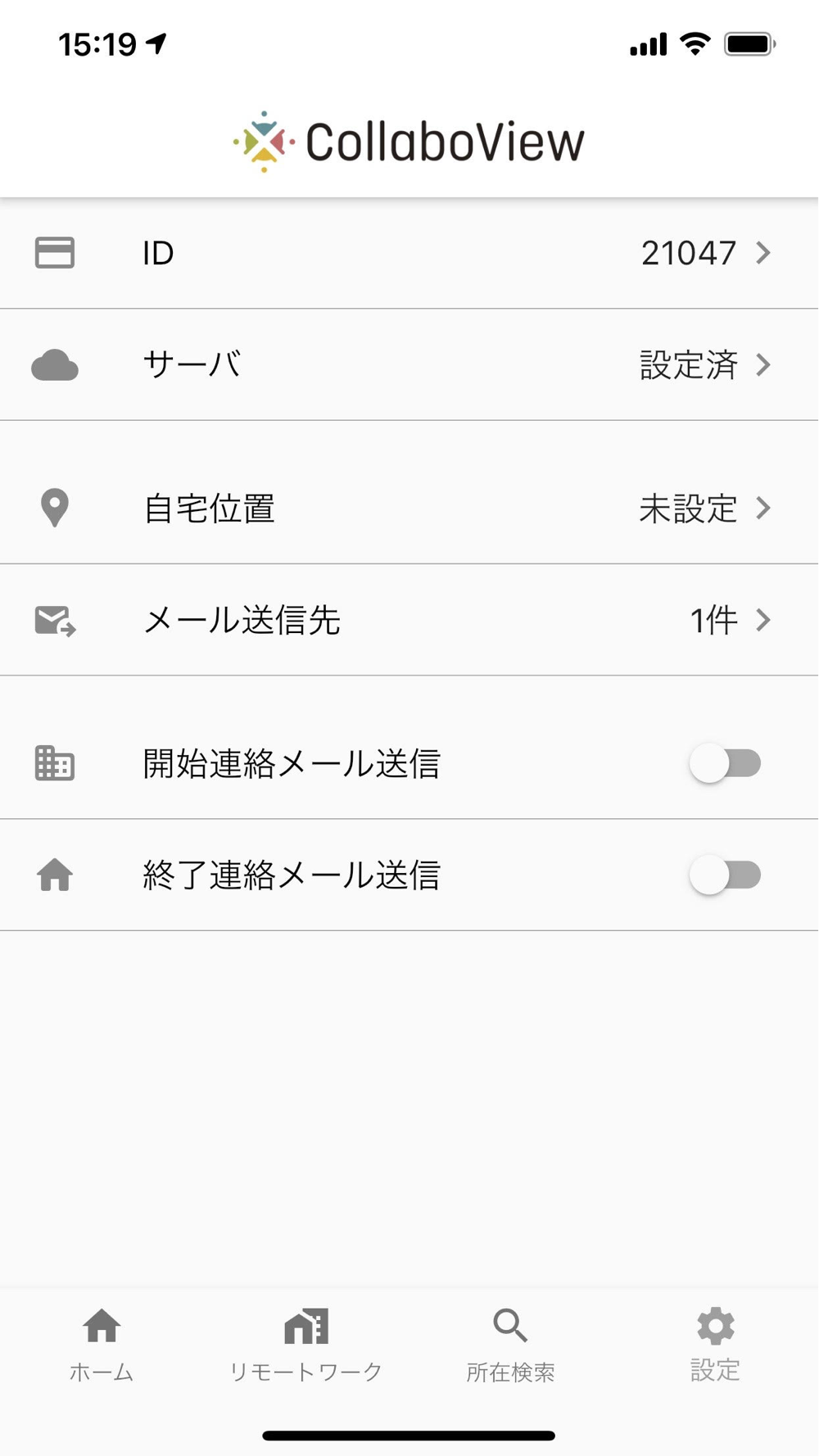Open the ID setting row
This screenshot has width=819, height=1456.
click(409, 253)
